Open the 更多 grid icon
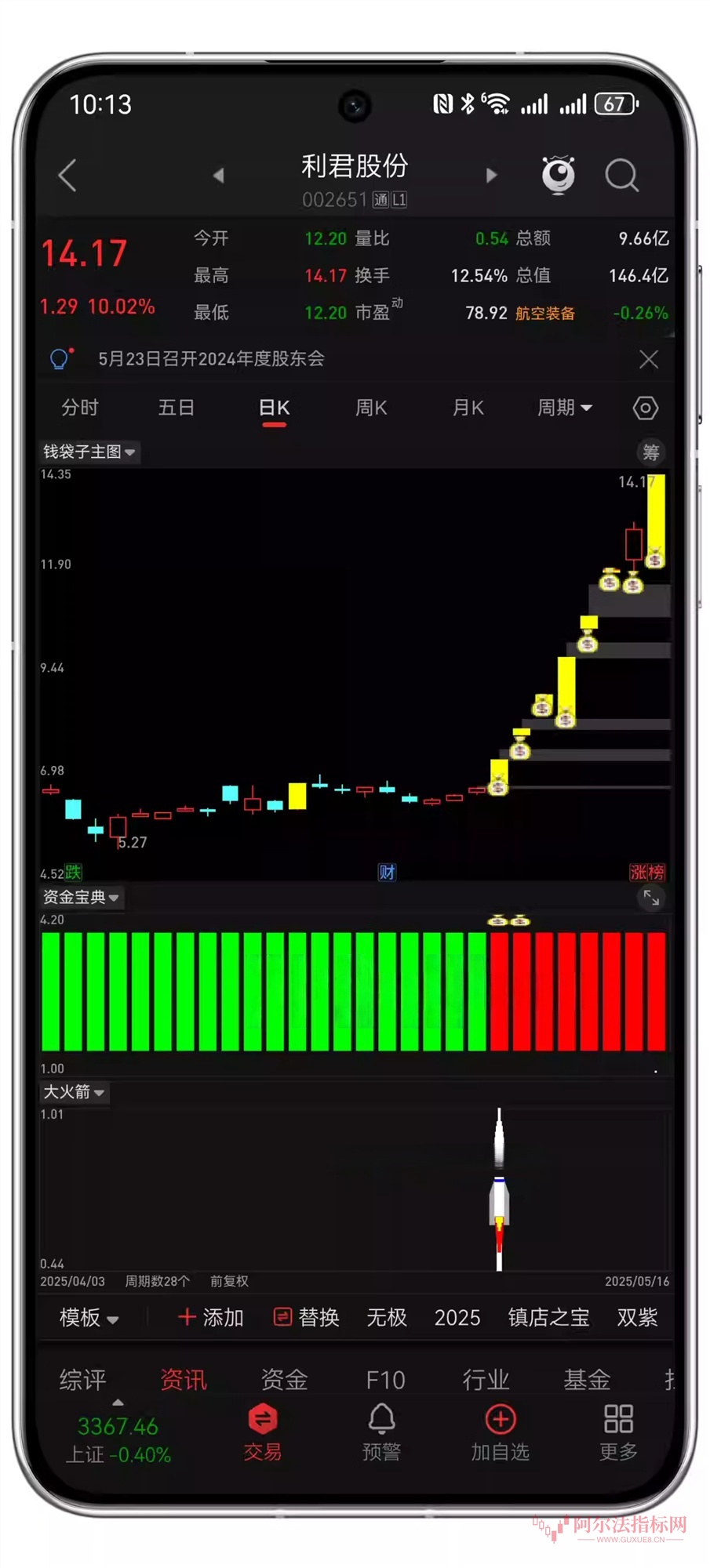Image resolution: width=710 pixels, height=1568 pixels. point(618,1419)
